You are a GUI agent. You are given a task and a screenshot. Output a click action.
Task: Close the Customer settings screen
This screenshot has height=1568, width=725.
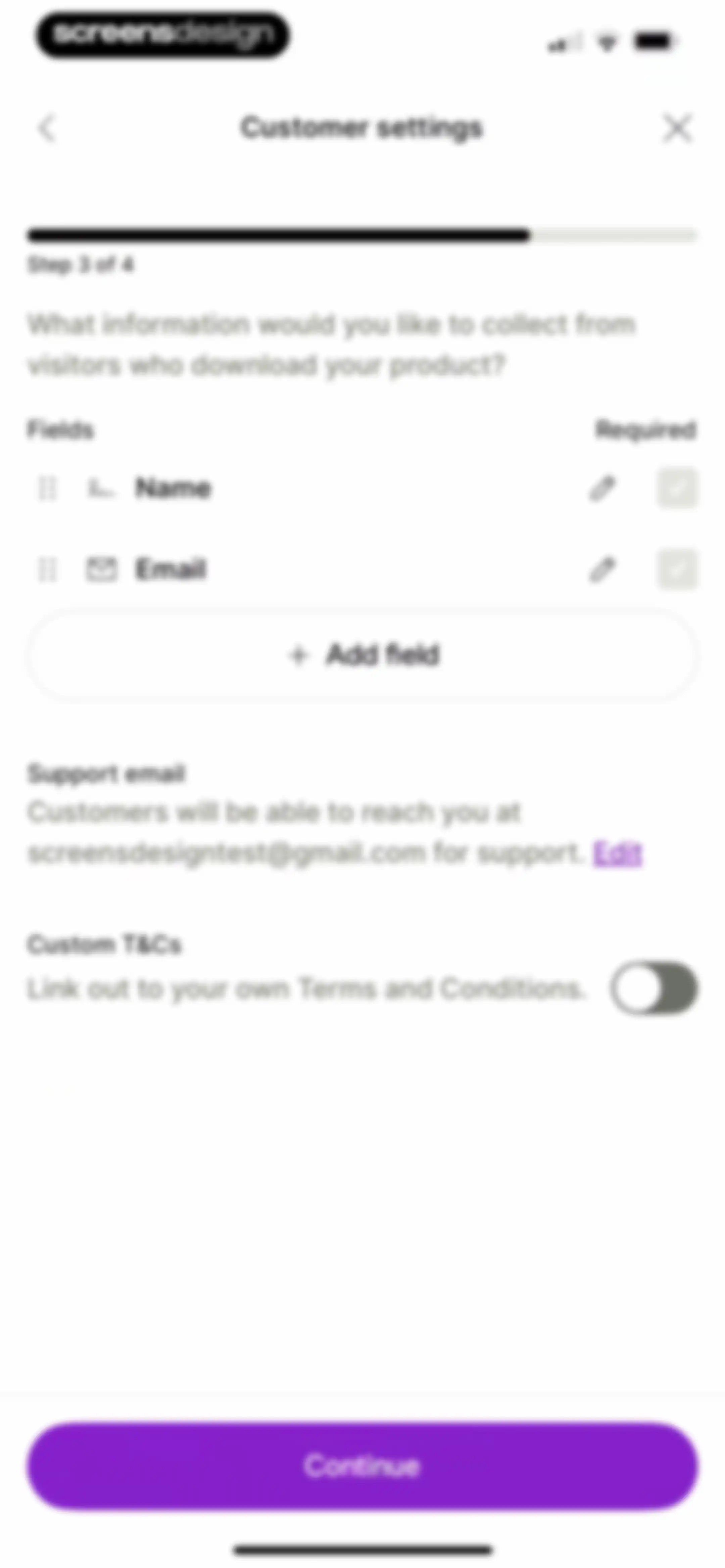(678, 128)
